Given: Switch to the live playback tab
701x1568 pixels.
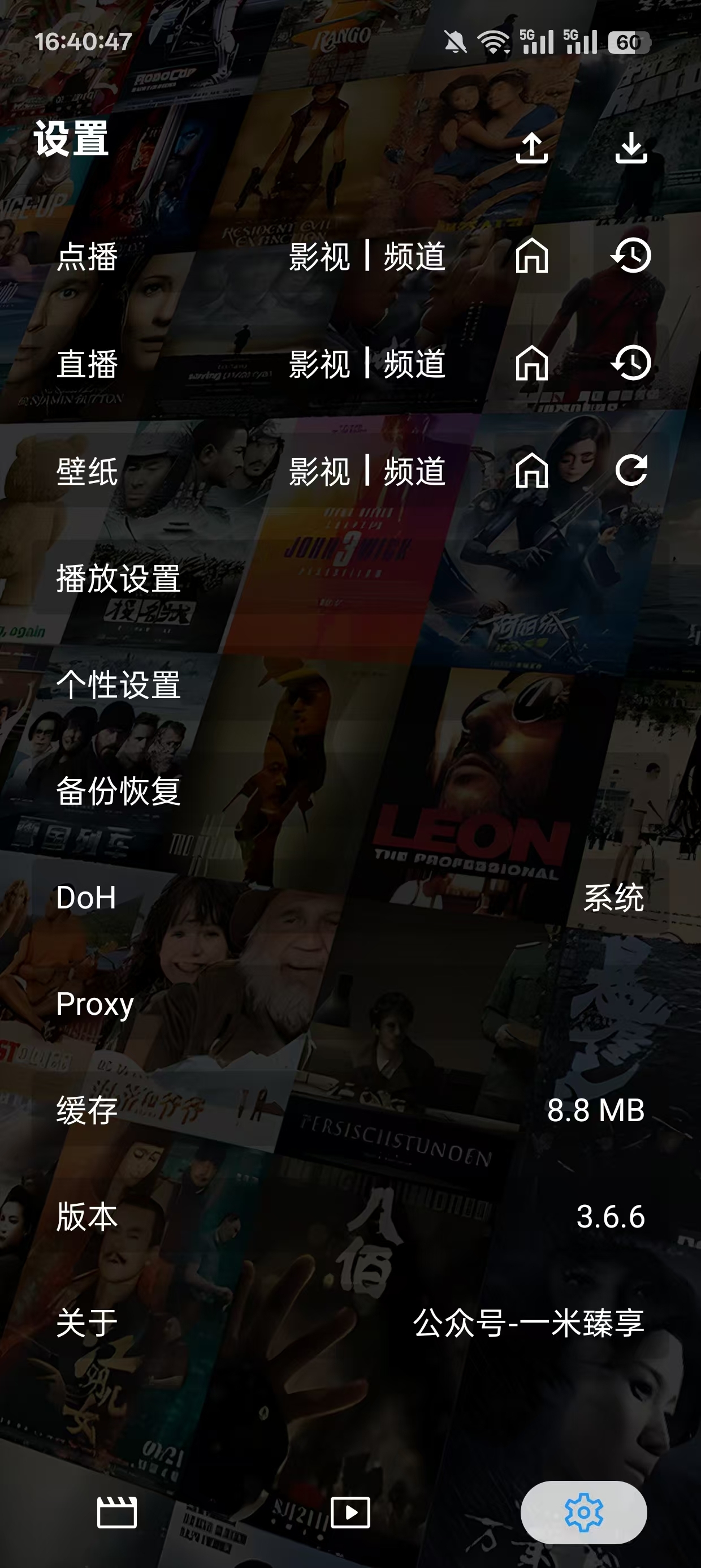Looking at the screenshot, I should coord(350,1512).
